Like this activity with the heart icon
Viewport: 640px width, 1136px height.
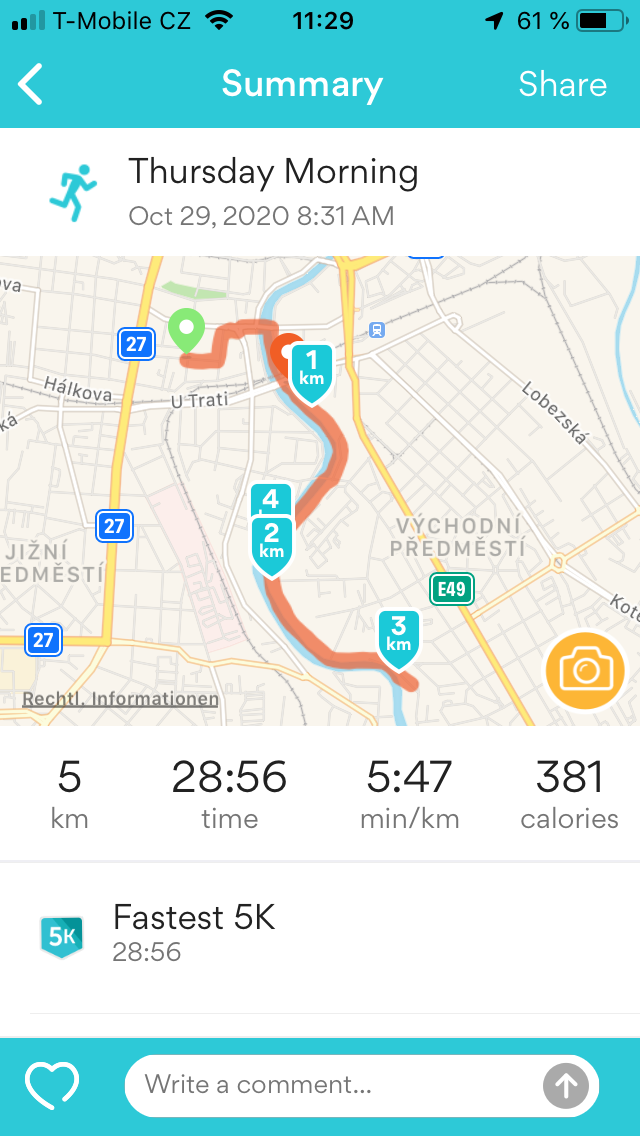[x=52, y=1085]
